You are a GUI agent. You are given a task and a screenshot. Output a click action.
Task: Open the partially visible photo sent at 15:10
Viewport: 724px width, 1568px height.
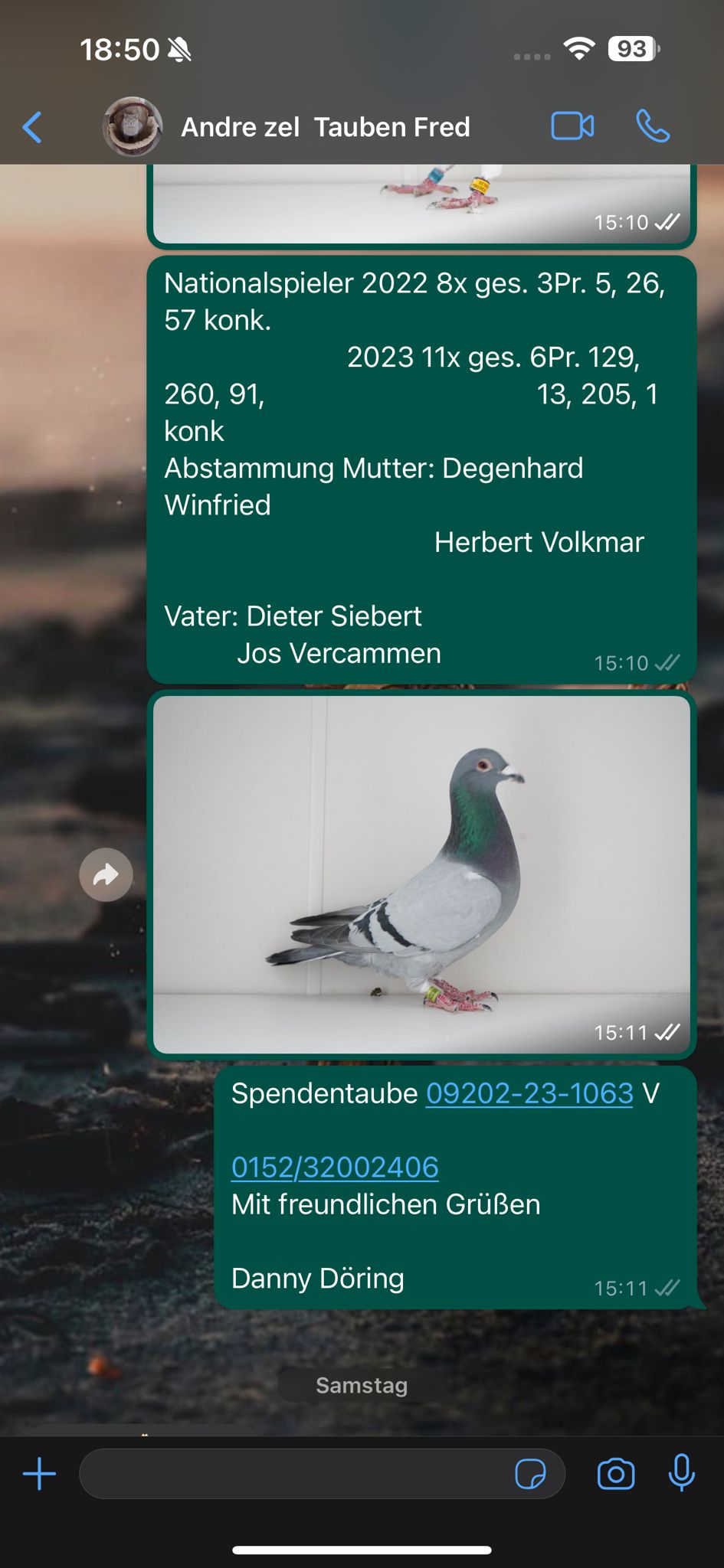coord(421,203)
